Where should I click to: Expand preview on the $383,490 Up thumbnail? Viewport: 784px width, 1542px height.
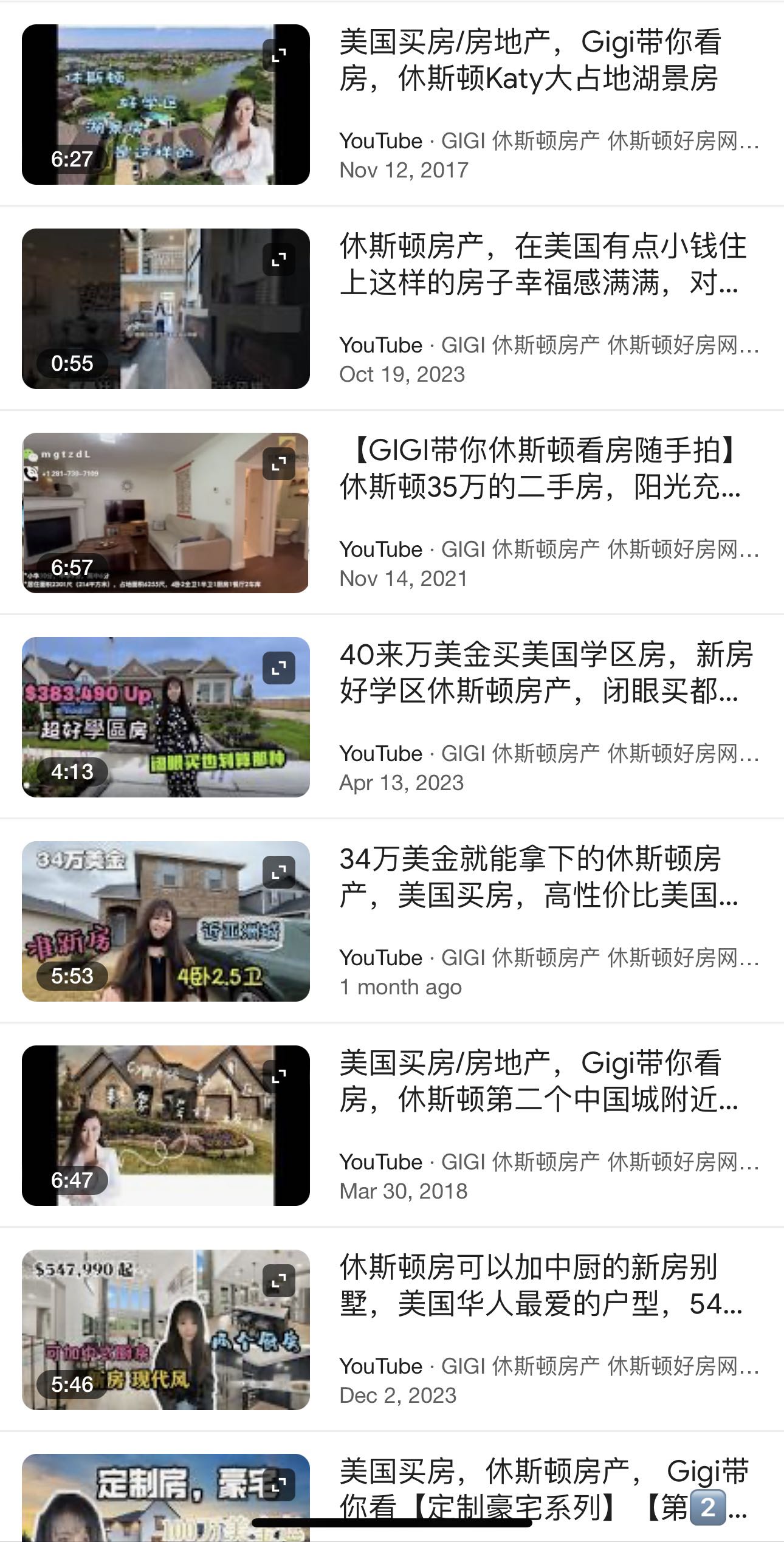click(x=278, y=668)
